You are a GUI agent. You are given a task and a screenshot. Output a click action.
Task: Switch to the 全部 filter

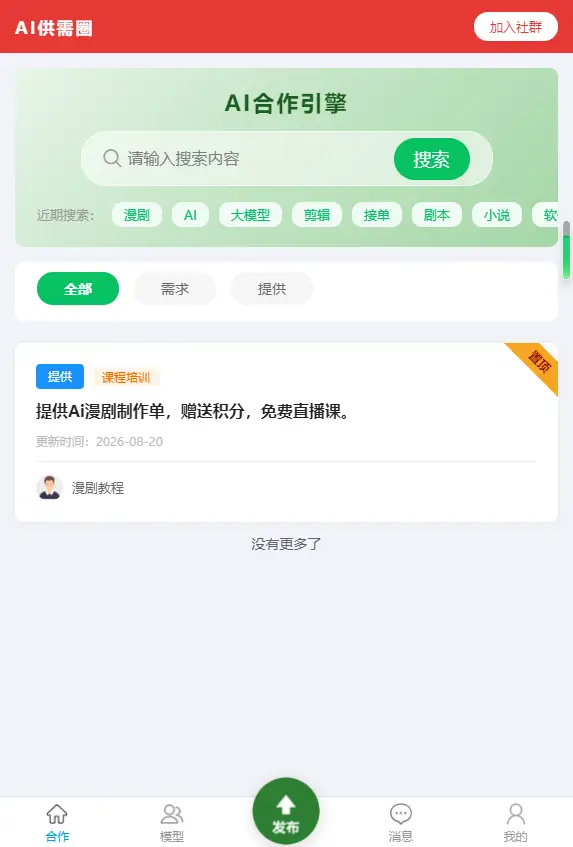coord(78,288)
